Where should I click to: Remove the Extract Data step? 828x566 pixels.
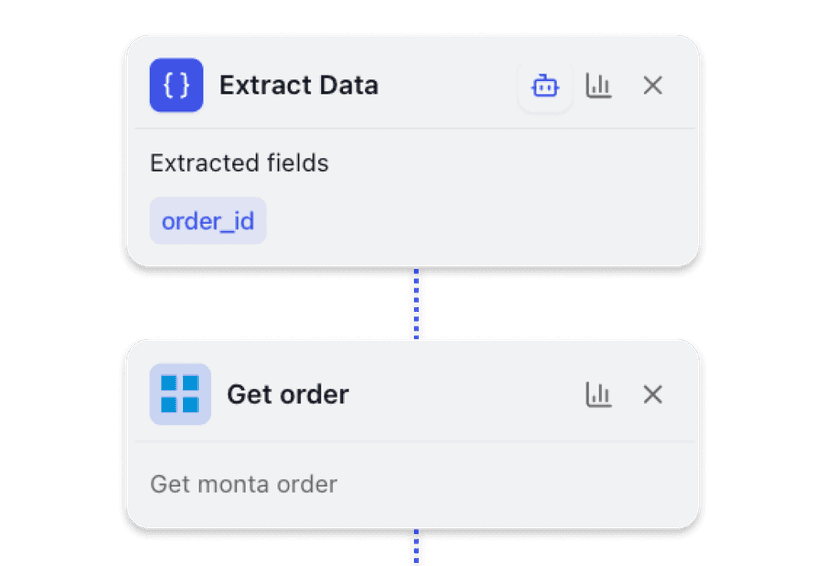click(x=653, y=86)
